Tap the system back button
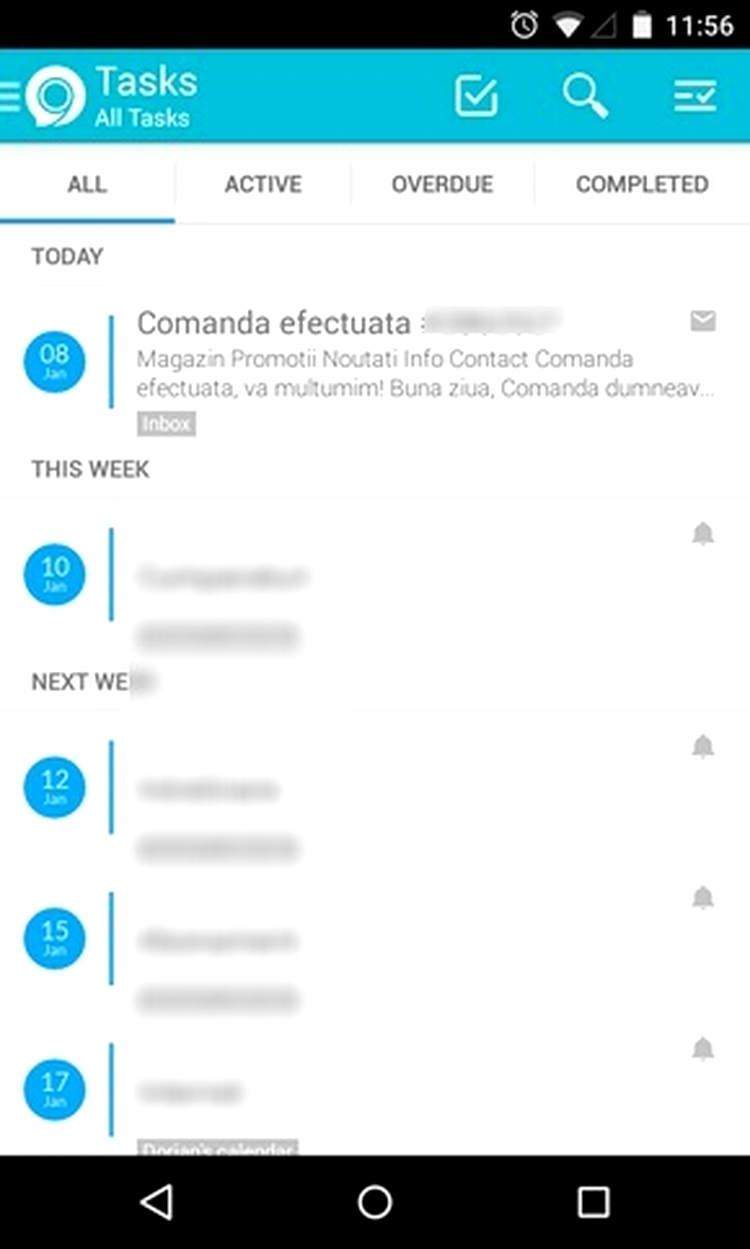This screenshot has width=750, height=1249. click(157, 1201)
